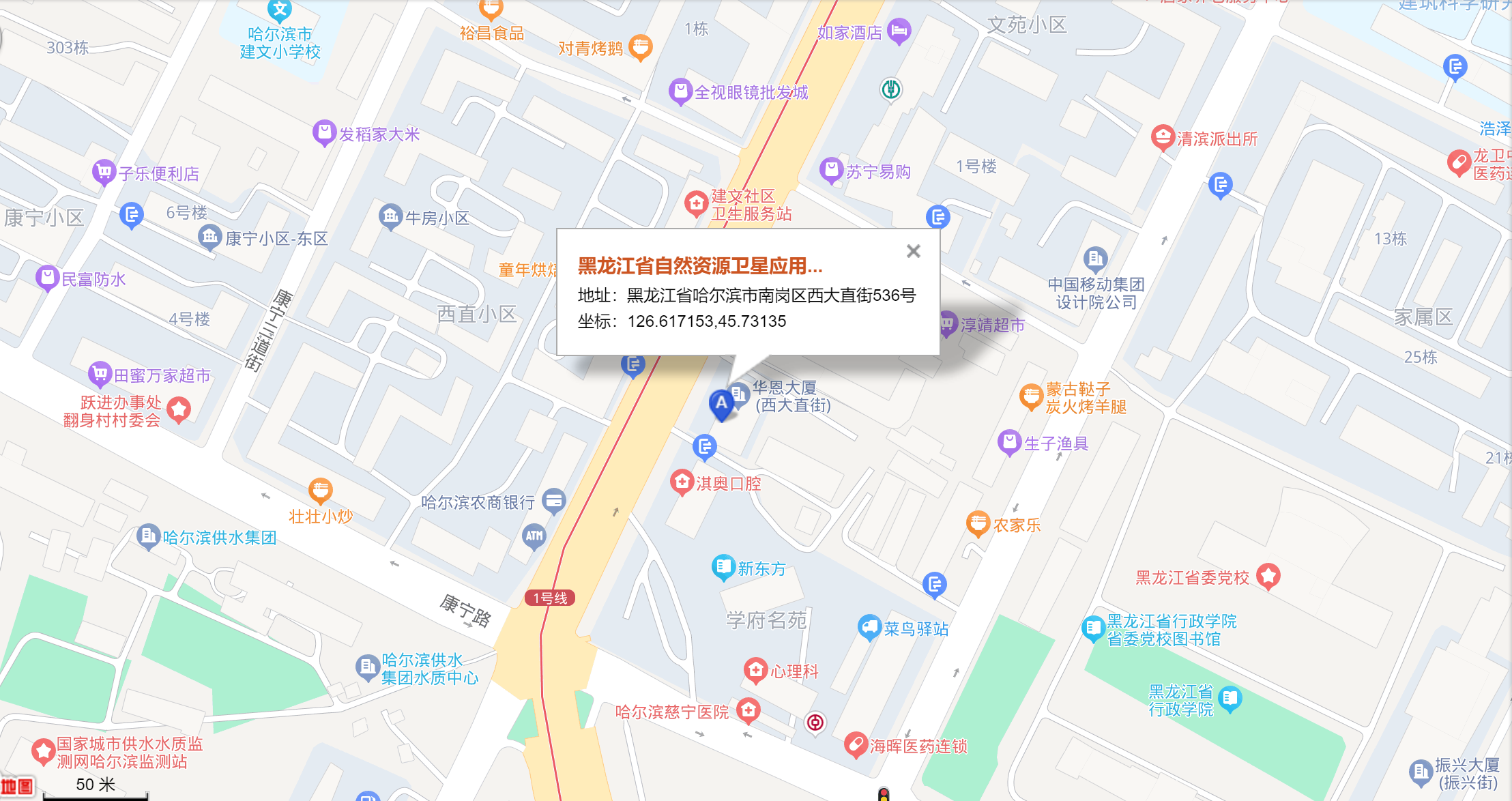Tap the 淇奥口腔 clinic marker
The image size is (1512, 801).
(682, 482)
